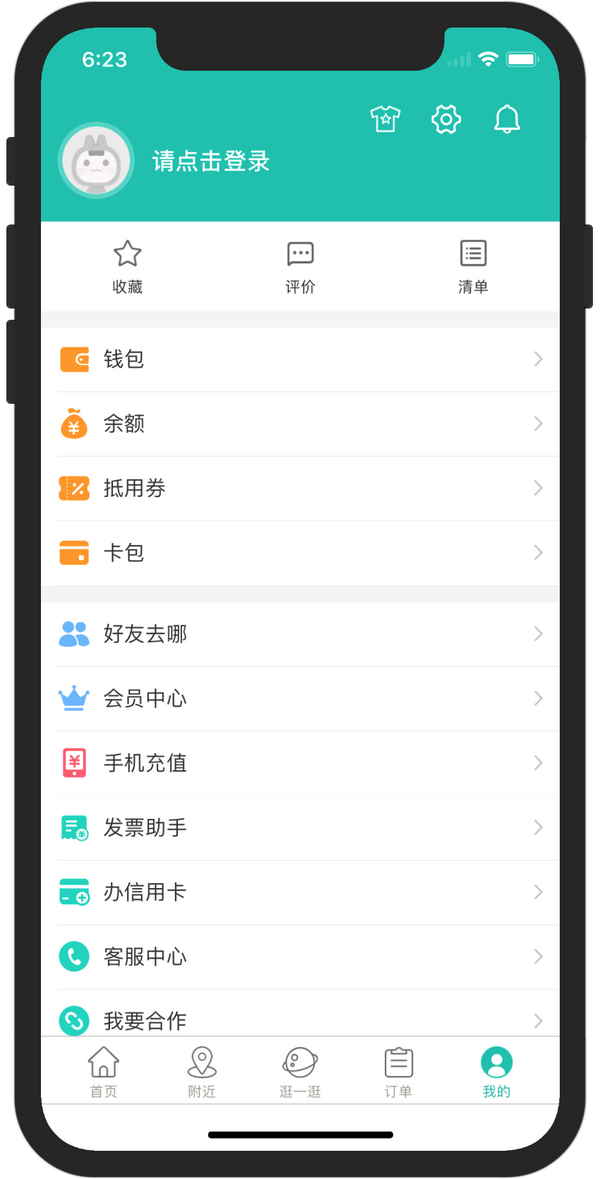Switch to the 订单 orders tab
Screen dimensions: 600x1179
[398, 1072]
